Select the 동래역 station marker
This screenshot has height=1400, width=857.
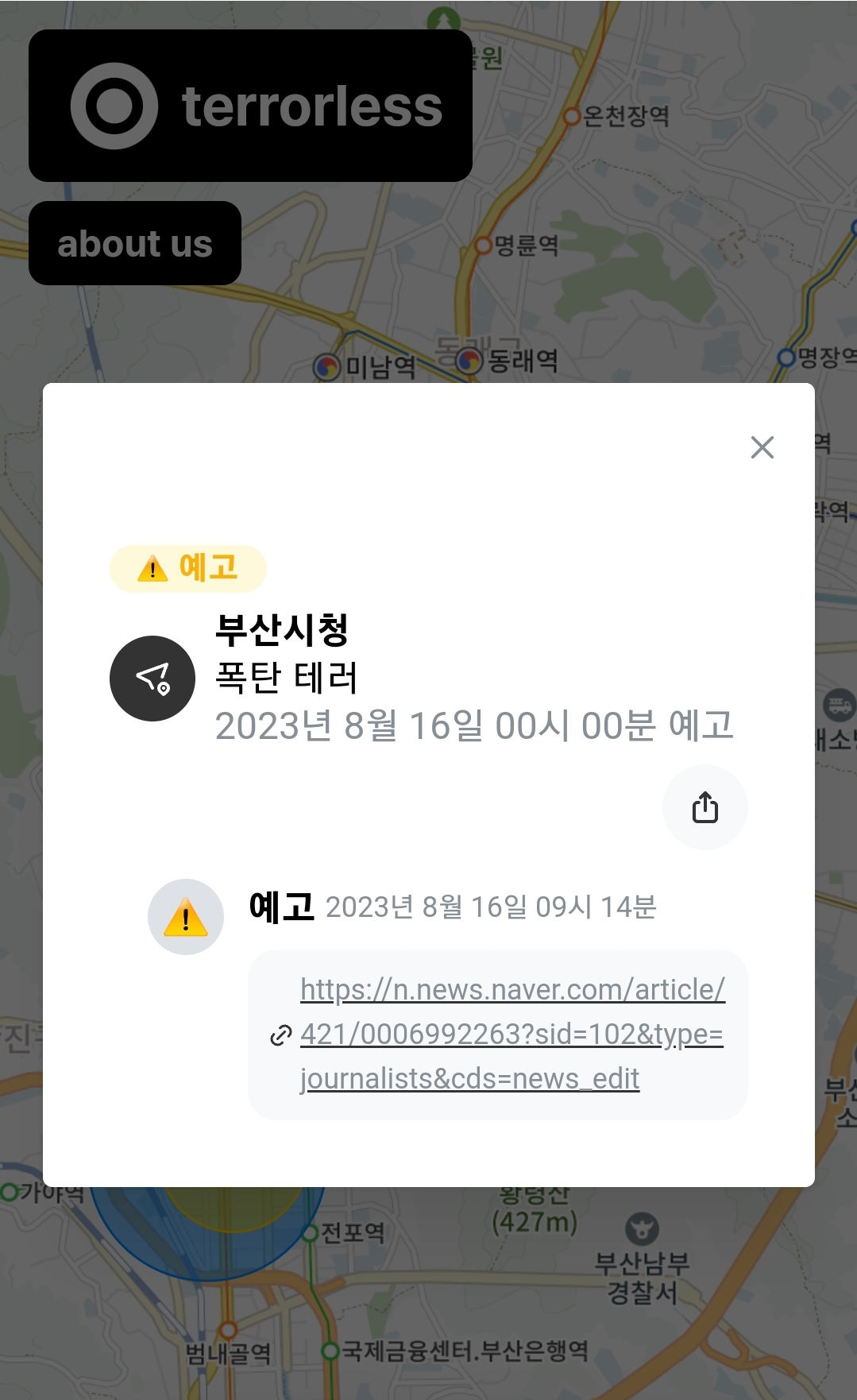point(468,363)
